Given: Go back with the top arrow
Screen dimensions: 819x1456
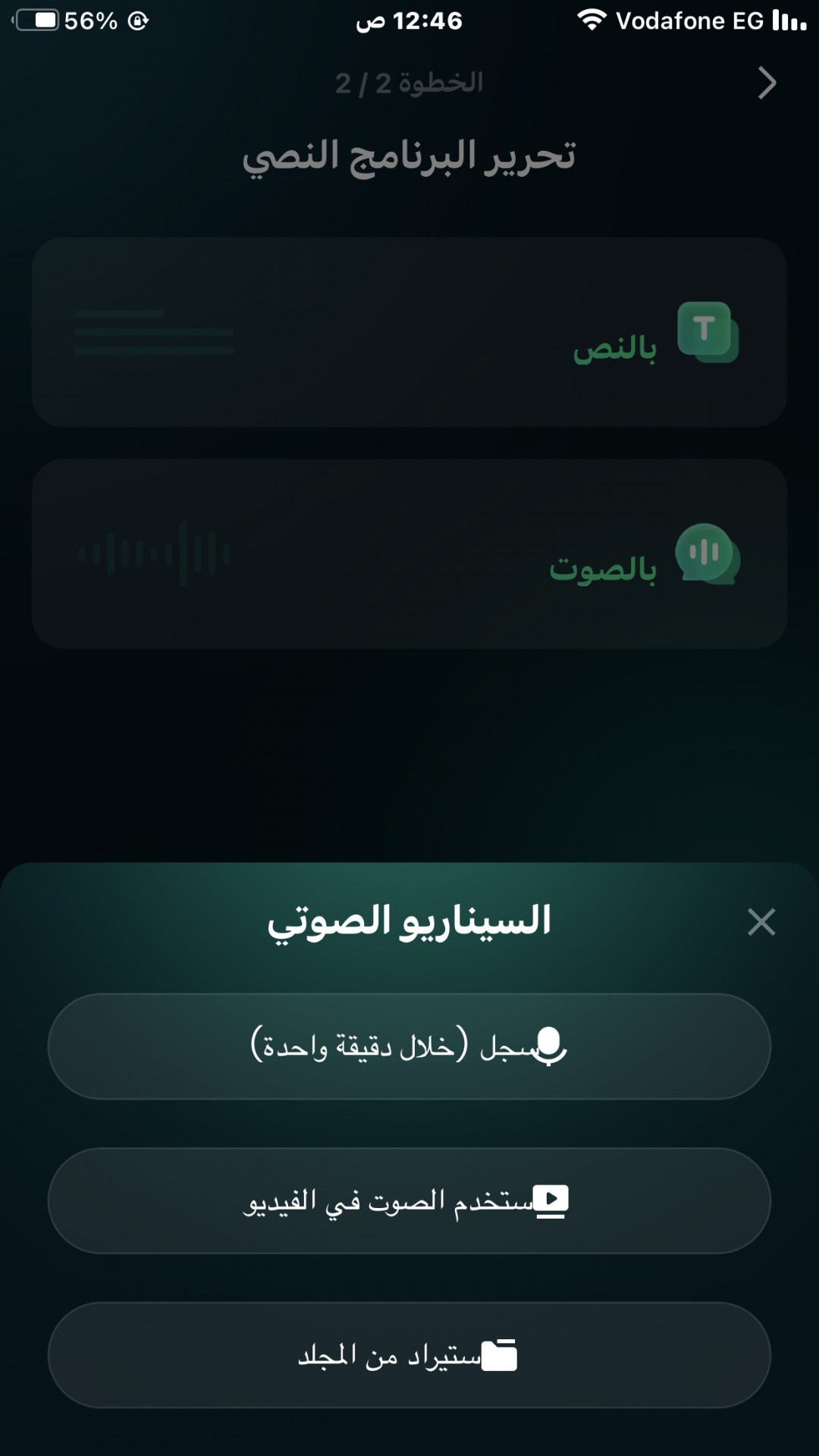Looking at the screenshot, I should 767,83.
